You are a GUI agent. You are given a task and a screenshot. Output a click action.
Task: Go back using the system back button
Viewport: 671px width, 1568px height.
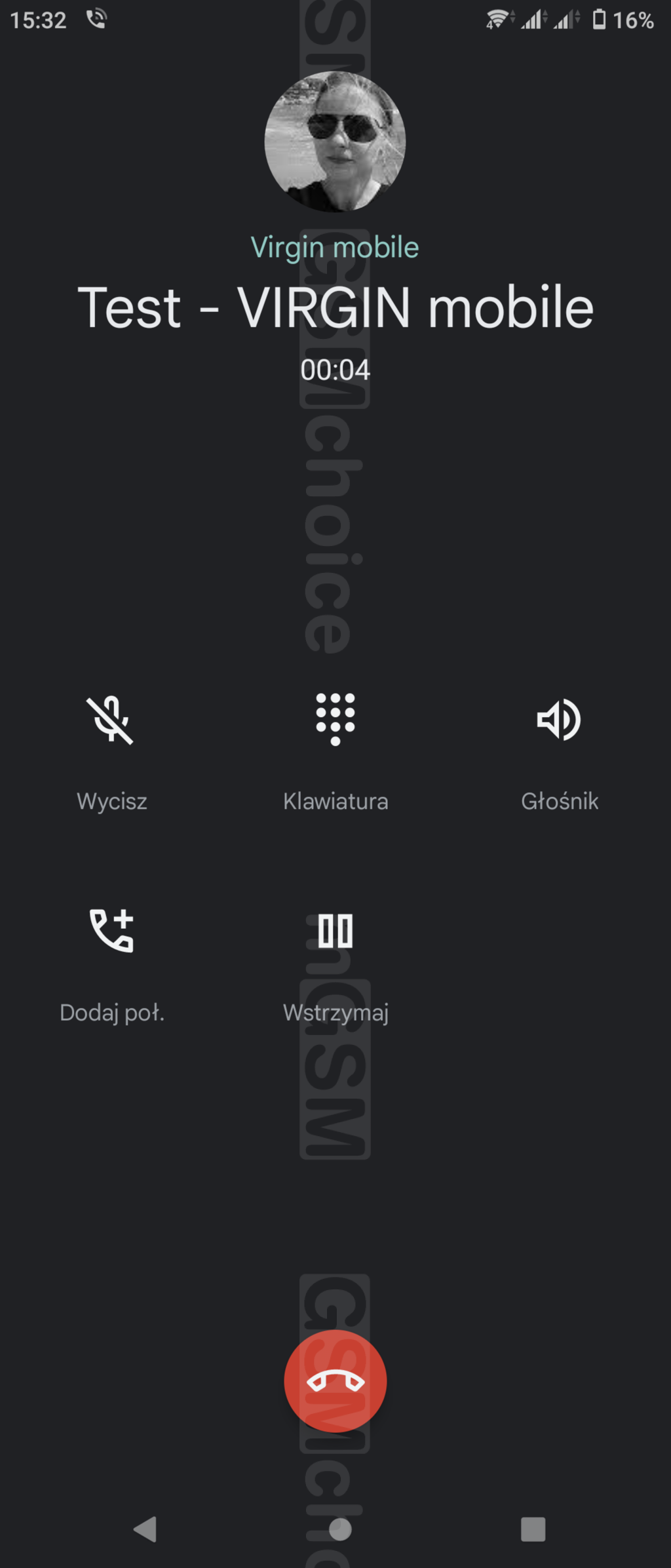(x=145, y=1529)
